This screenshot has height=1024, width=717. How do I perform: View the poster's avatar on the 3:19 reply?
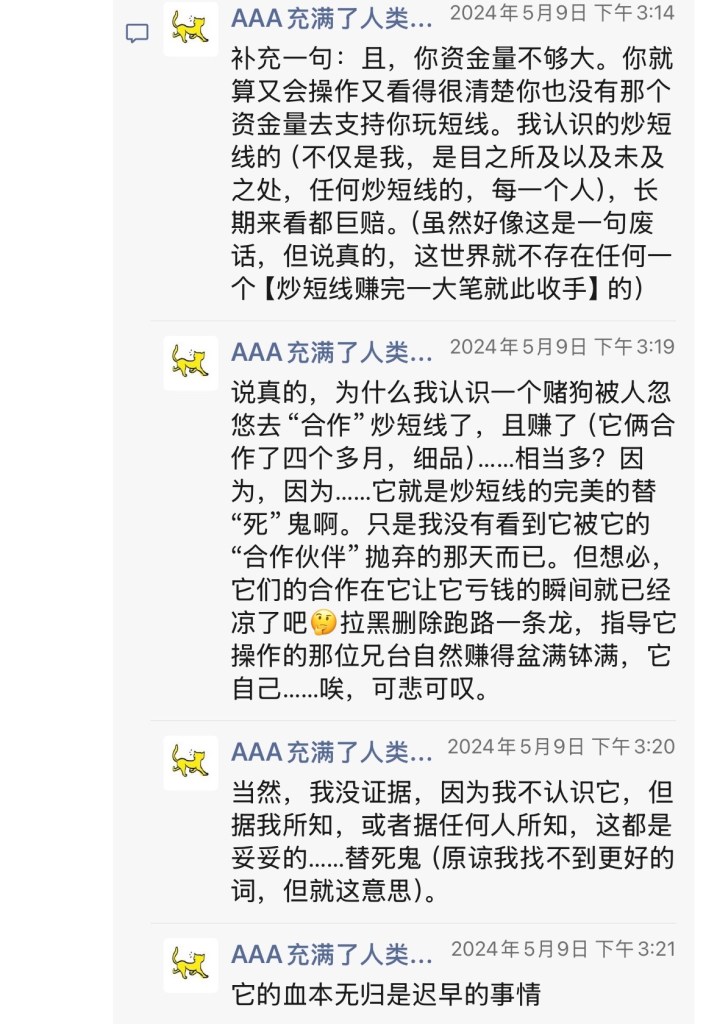[x=190, y=362]
